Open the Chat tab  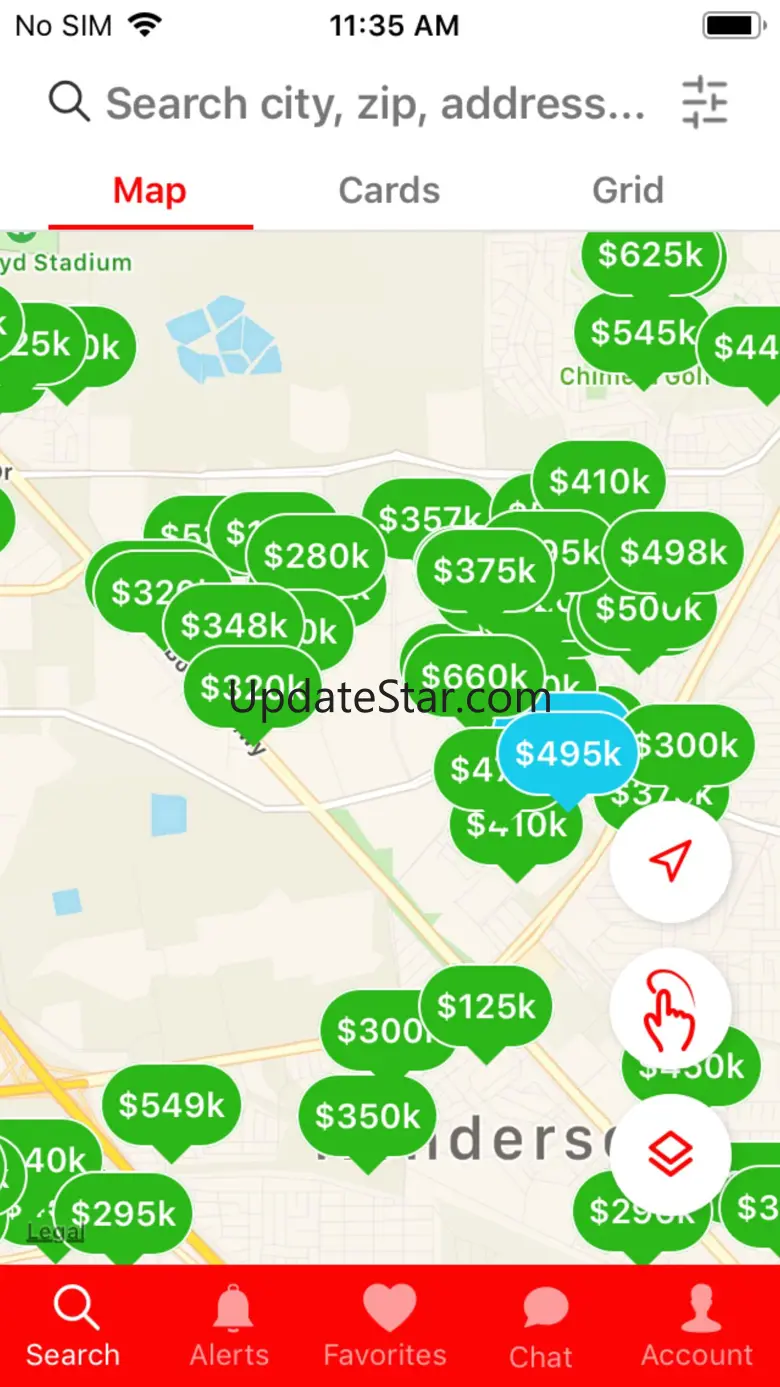541,1326
